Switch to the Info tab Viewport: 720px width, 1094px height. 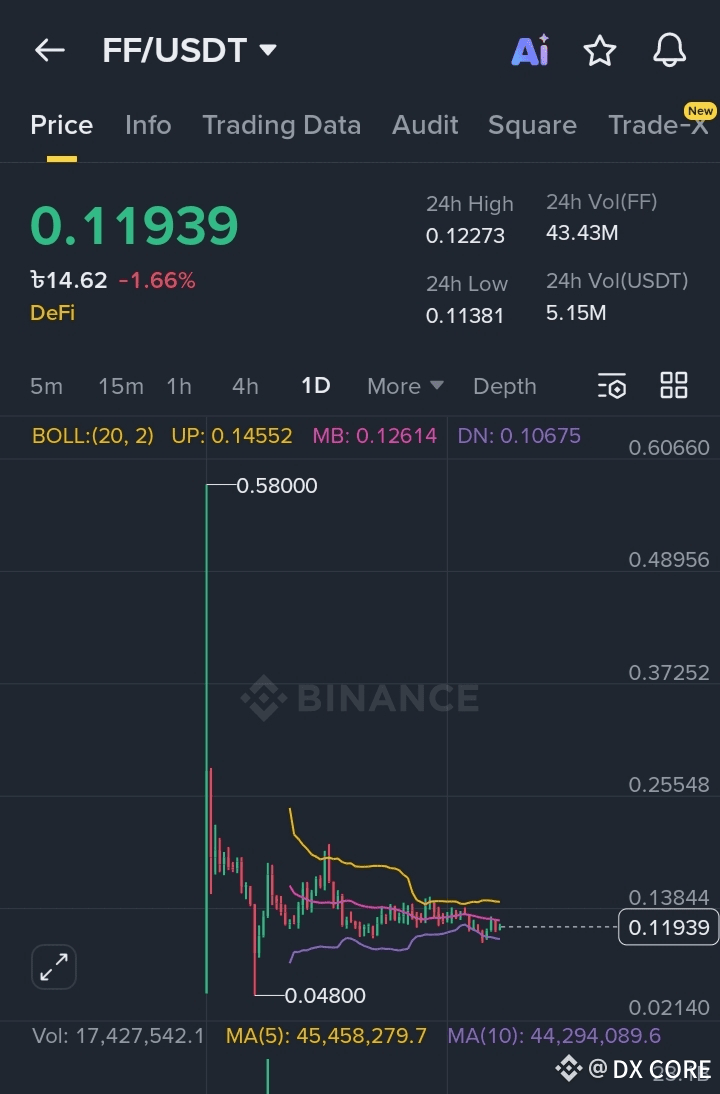click(x=148, y=125)
